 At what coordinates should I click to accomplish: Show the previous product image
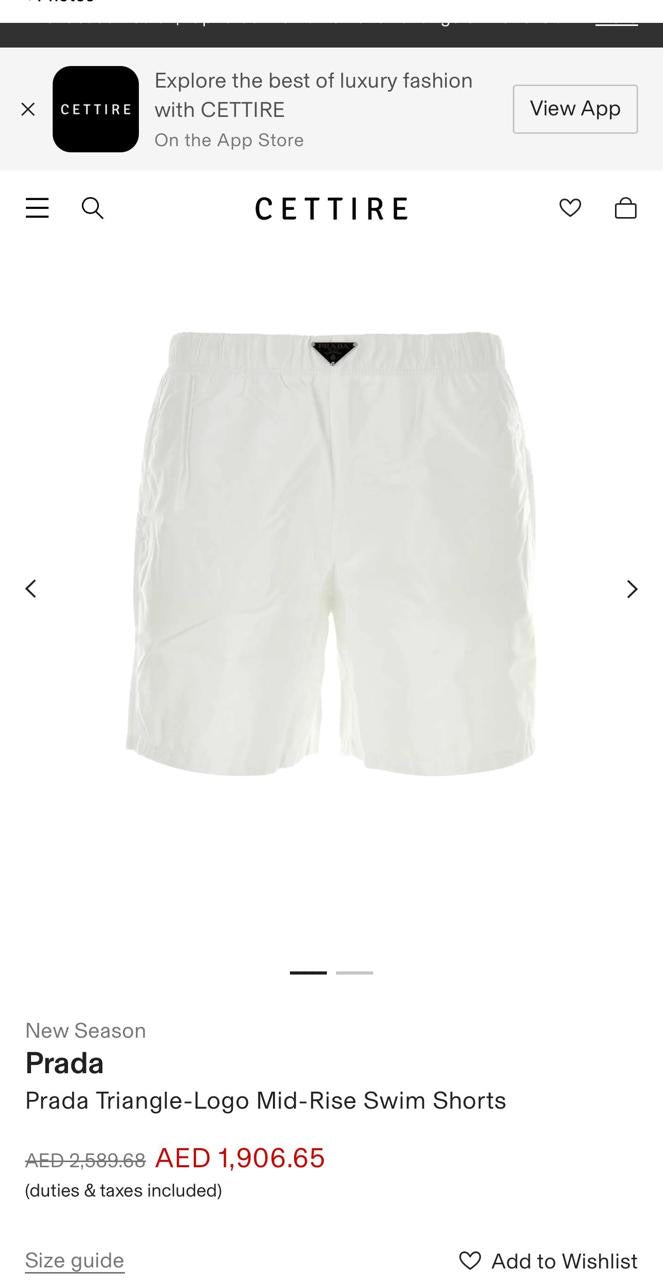(x=31, y=588)
